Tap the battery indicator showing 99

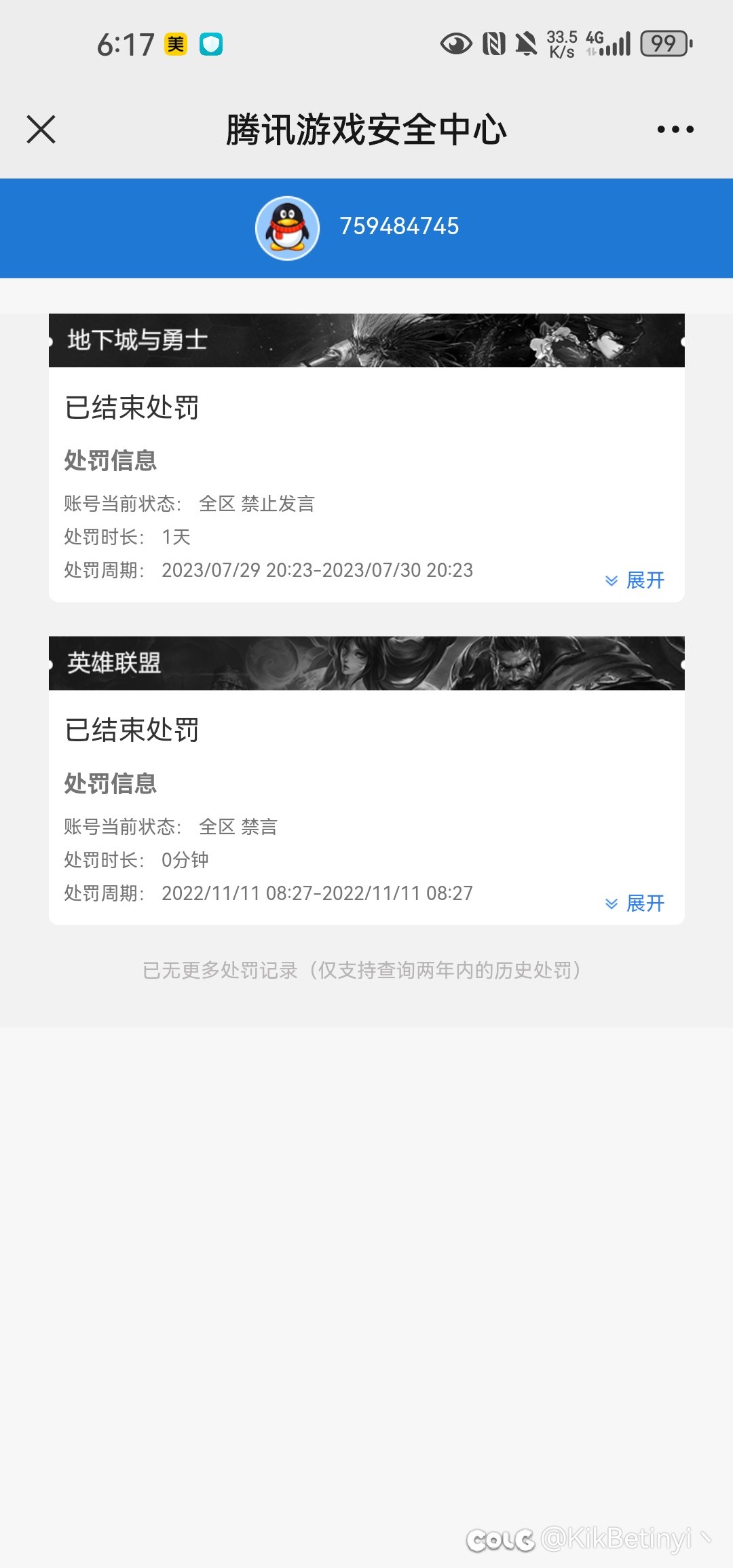665,44
